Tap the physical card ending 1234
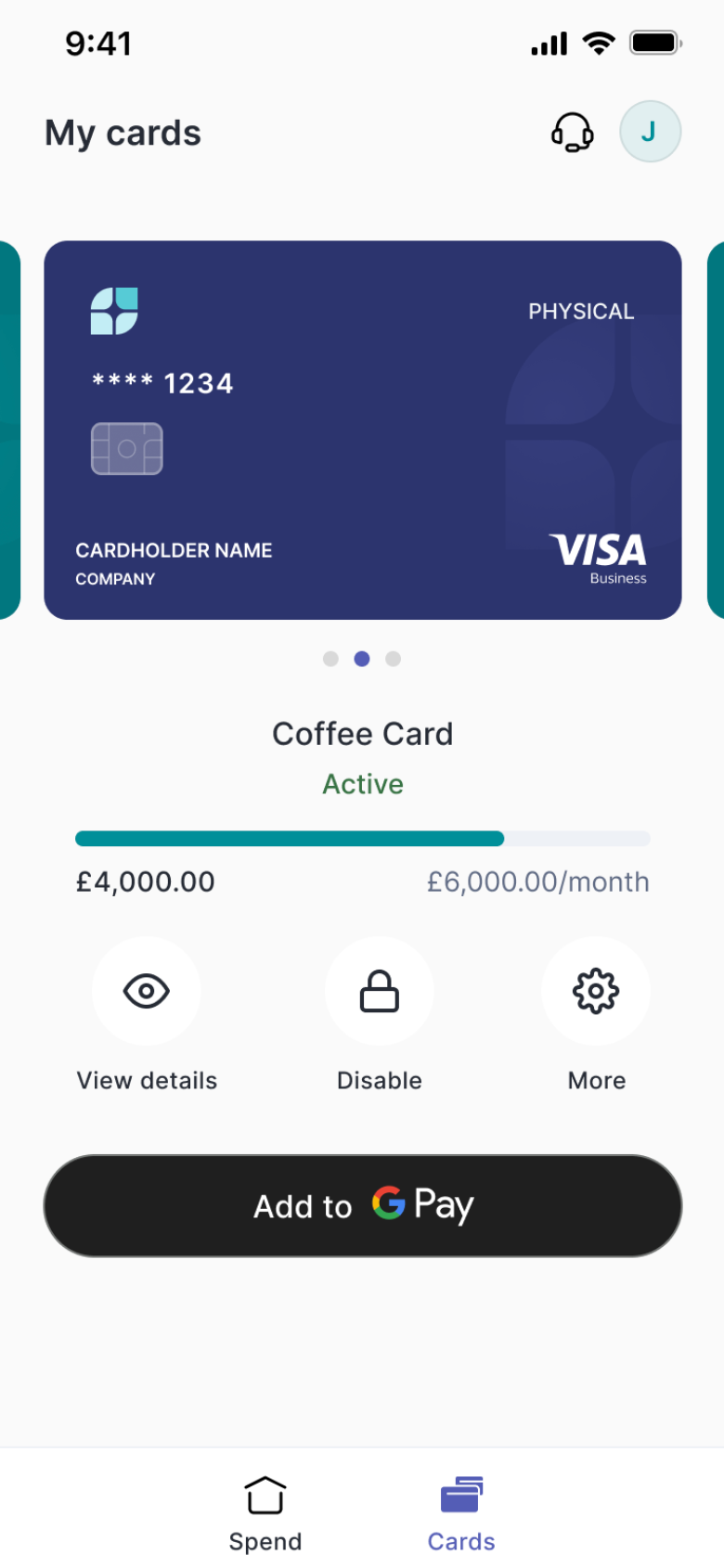Image resolution: width=724 pixels, height=1568 pixels. pos(363,430)
